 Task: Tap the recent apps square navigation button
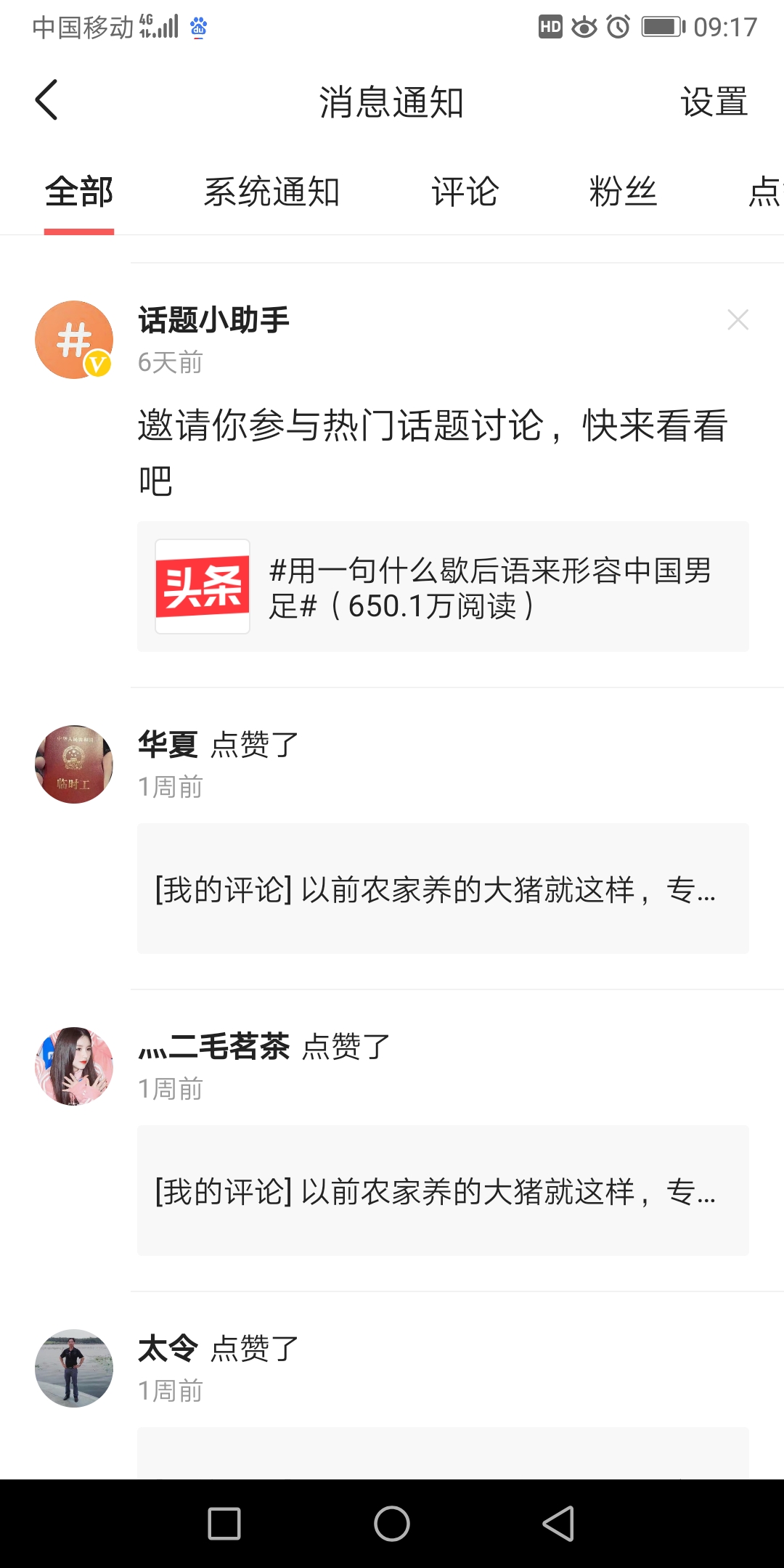(x=226, y=1521)
